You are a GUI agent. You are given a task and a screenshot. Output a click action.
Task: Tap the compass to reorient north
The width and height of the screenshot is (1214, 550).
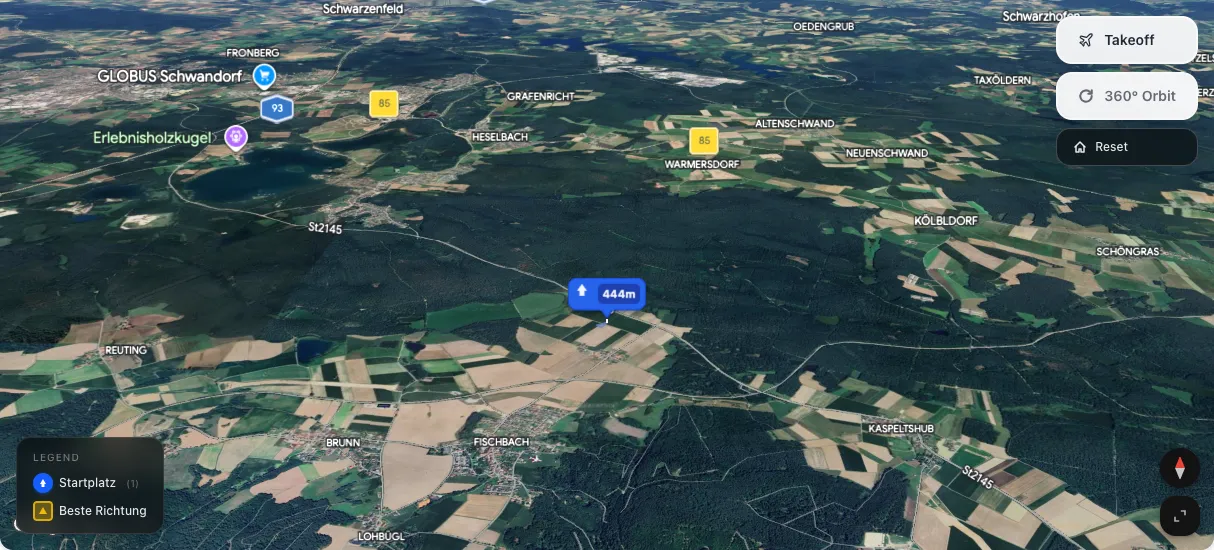tap(1179, 468)
